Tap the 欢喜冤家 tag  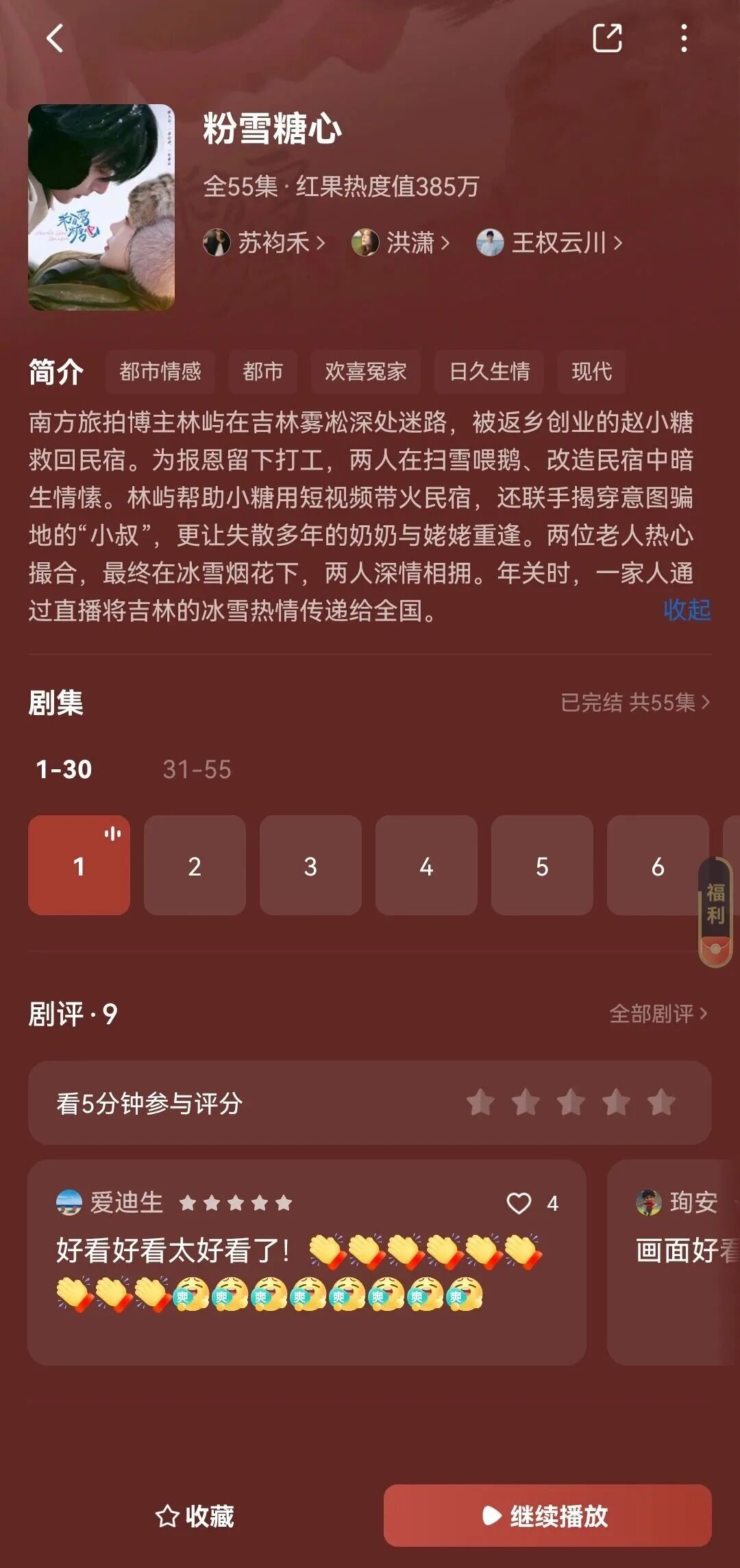[x=365, y=372]
